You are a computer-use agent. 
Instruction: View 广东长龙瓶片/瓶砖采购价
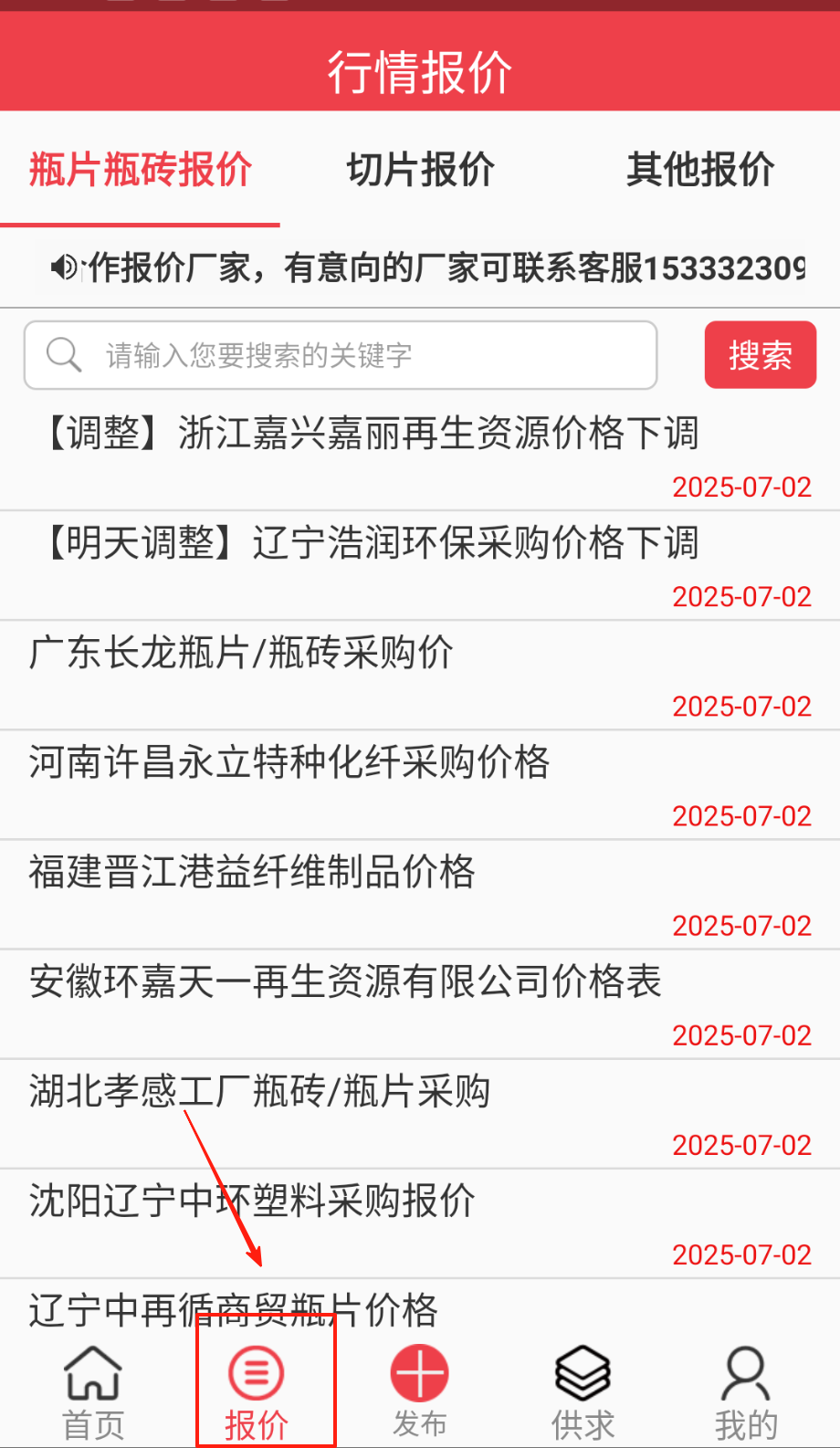click(x=242, y=654)
